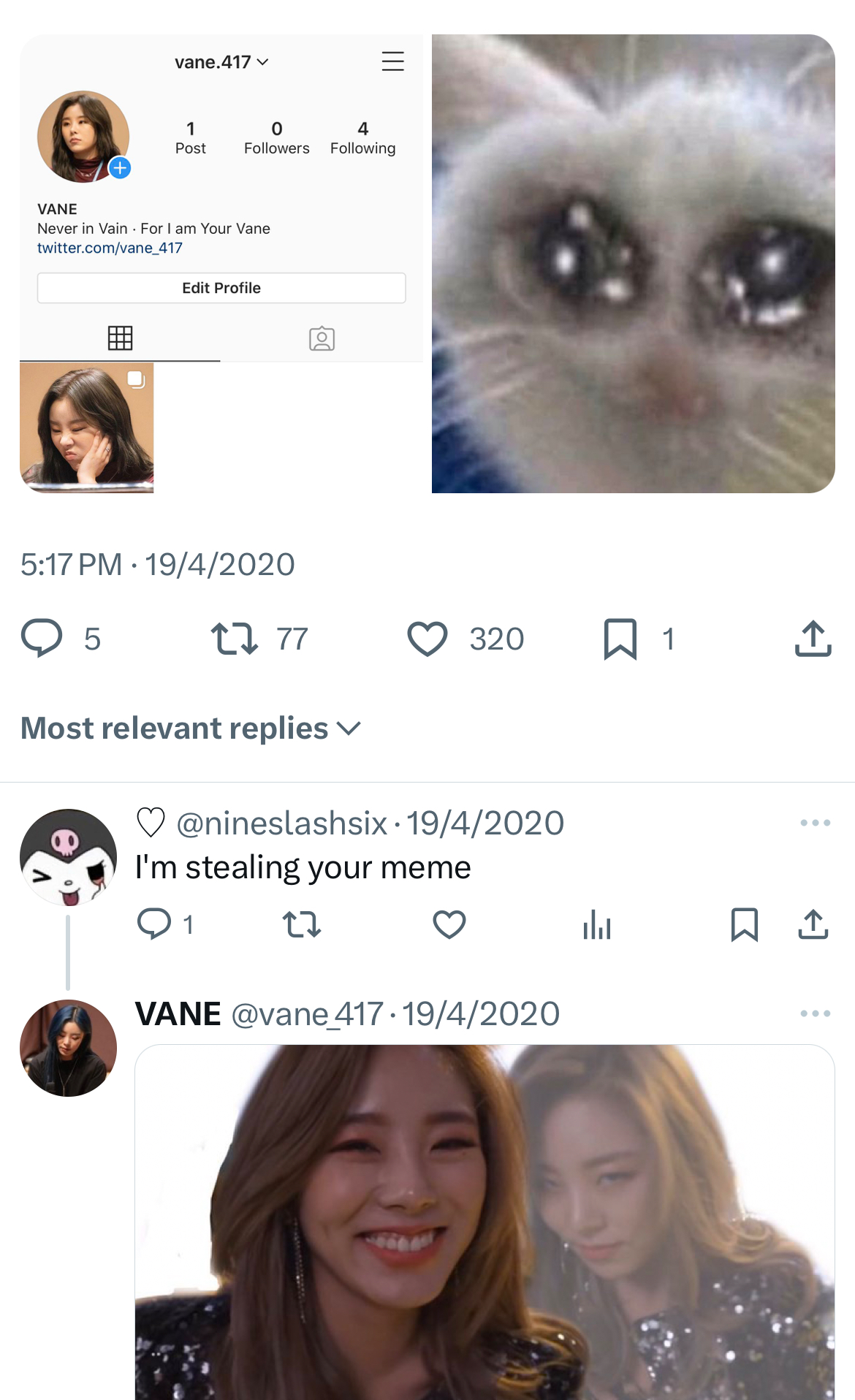Open the @nineslashsix username link

[281, 823]
